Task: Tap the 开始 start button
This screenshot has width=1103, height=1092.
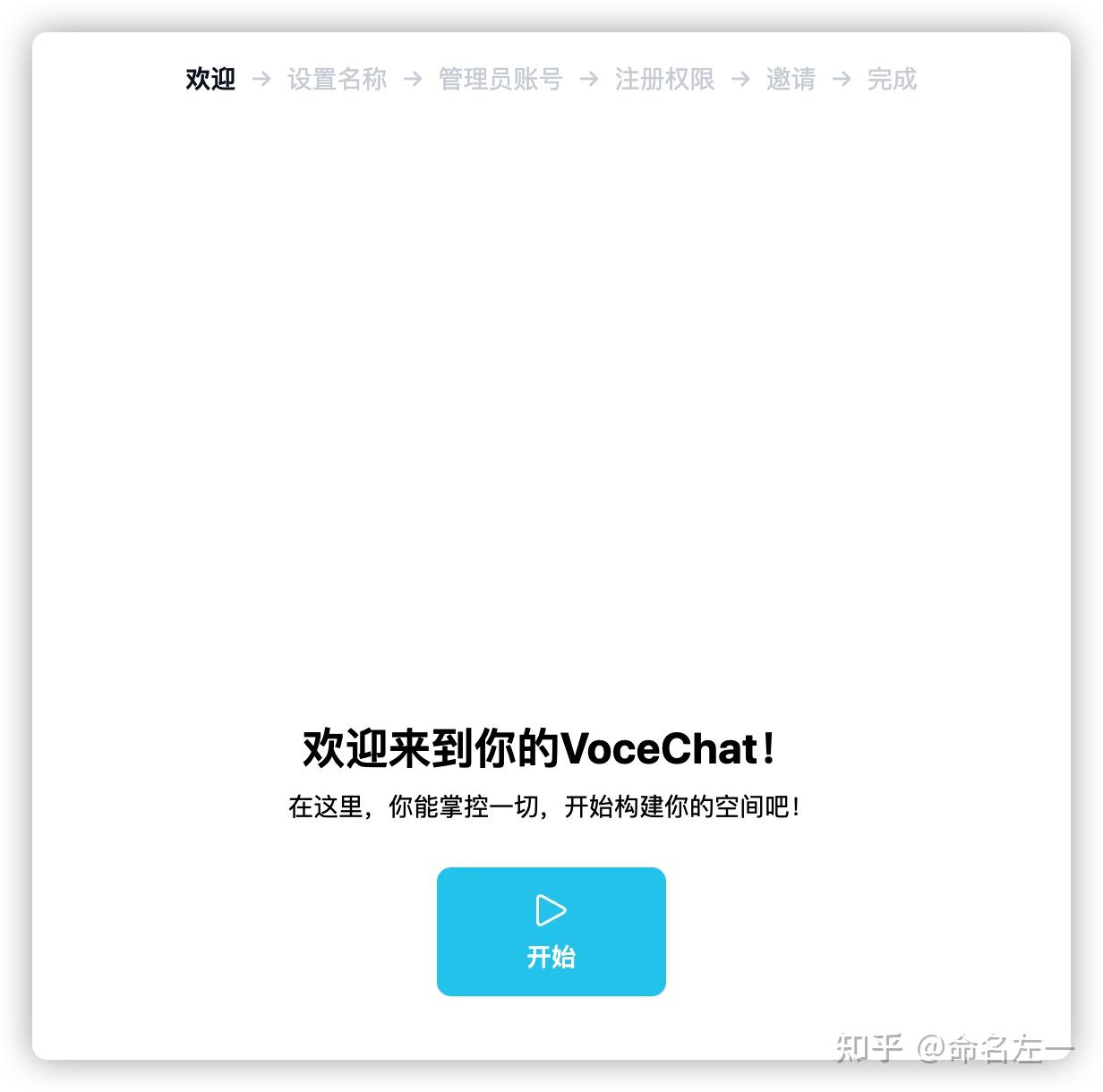Action: click(551, 931)
